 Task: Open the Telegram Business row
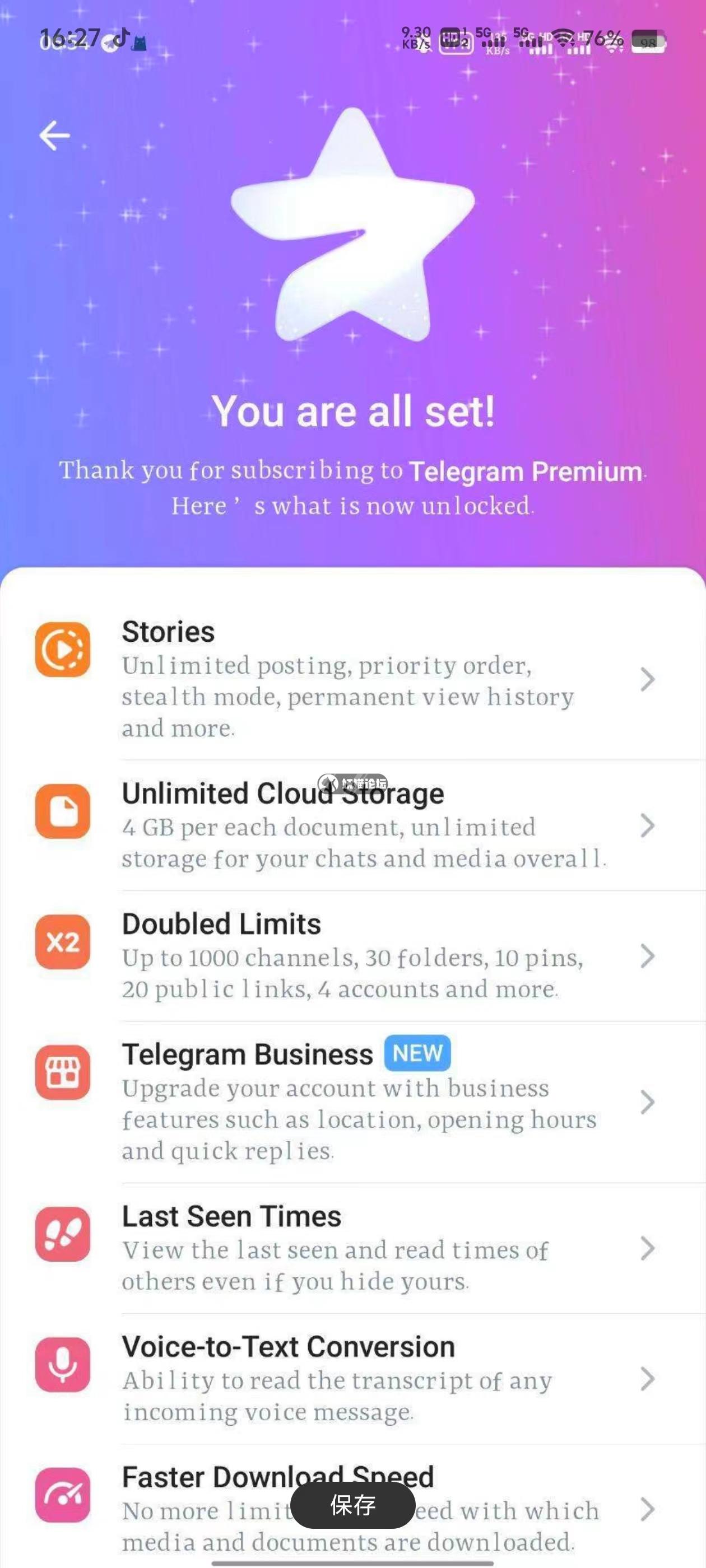click(x=347, y=1102)
